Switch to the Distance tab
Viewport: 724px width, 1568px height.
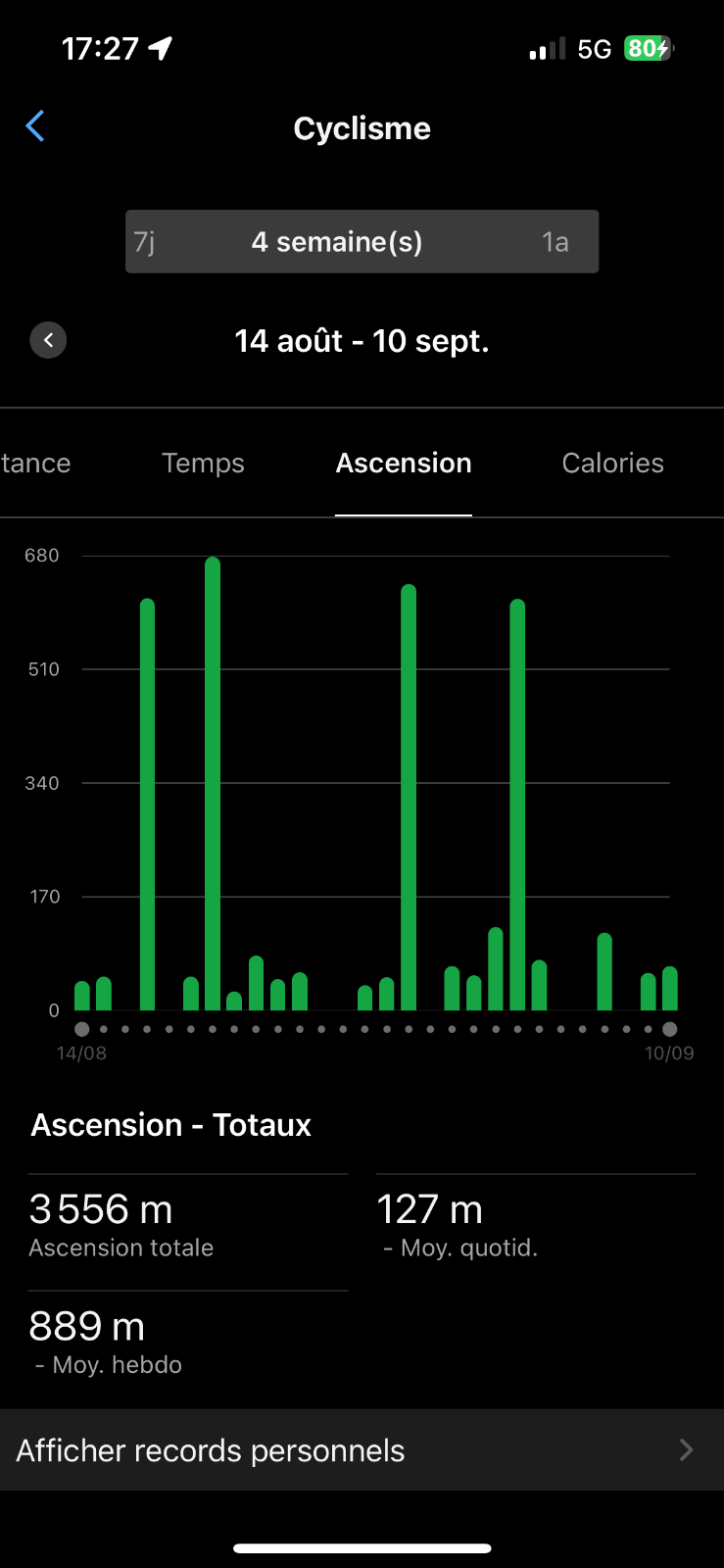[35, 464]
